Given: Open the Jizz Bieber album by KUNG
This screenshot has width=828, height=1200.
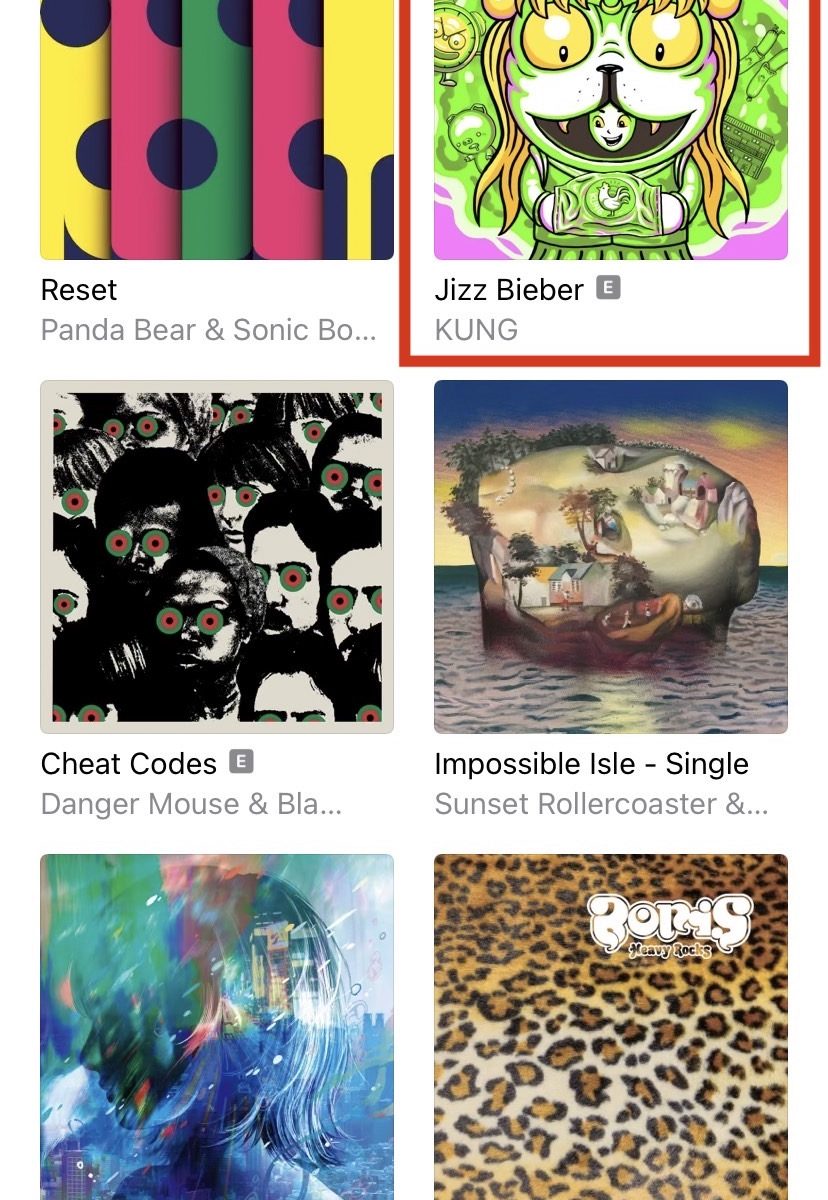Looking at the screenshot, I should (610, 130).
